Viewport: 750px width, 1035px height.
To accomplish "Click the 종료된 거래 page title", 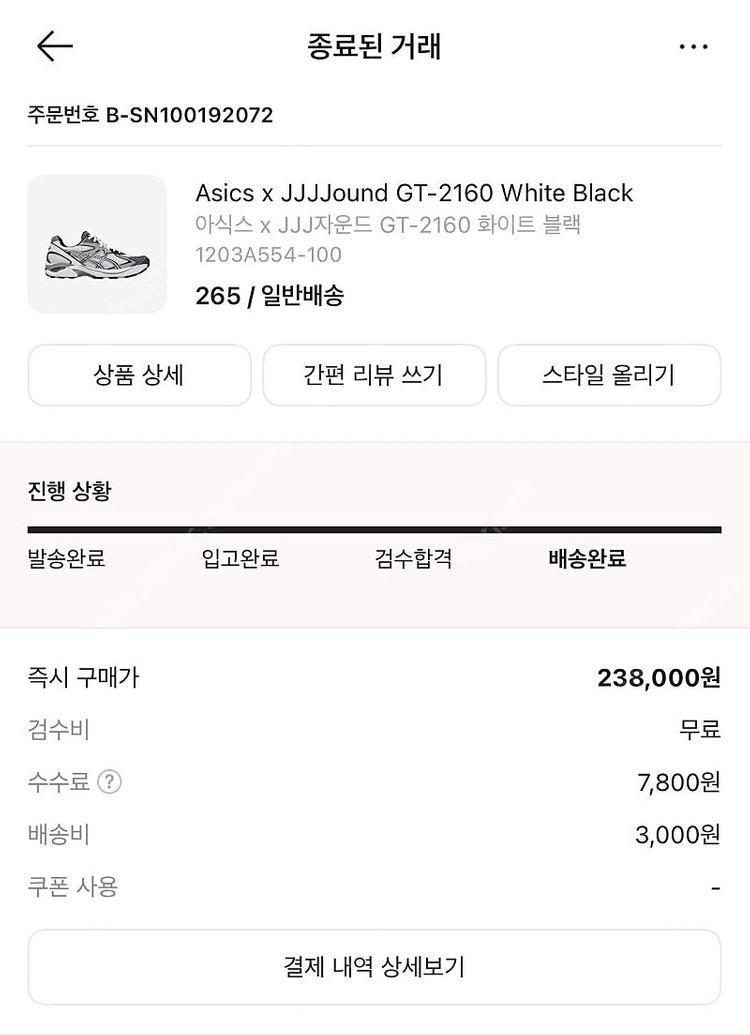I will (374, 46).
